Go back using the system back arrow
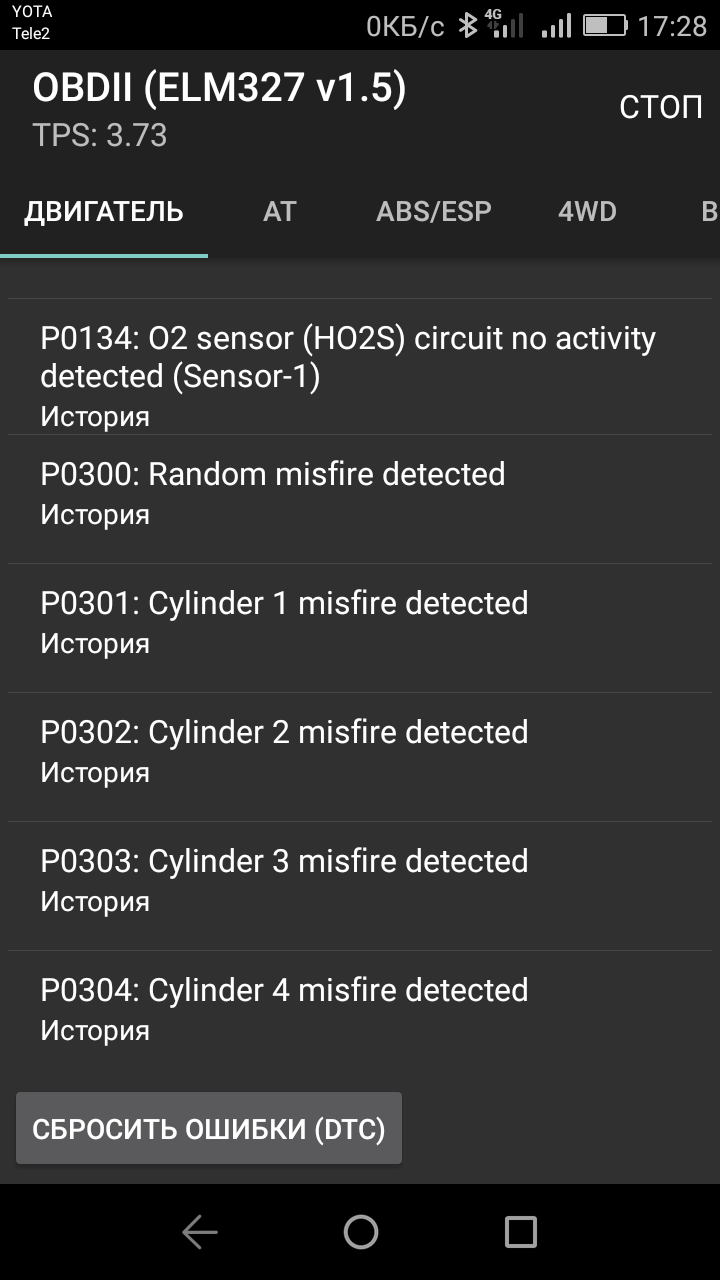Screen dimensions: 720x1280 pos(200,1233)
